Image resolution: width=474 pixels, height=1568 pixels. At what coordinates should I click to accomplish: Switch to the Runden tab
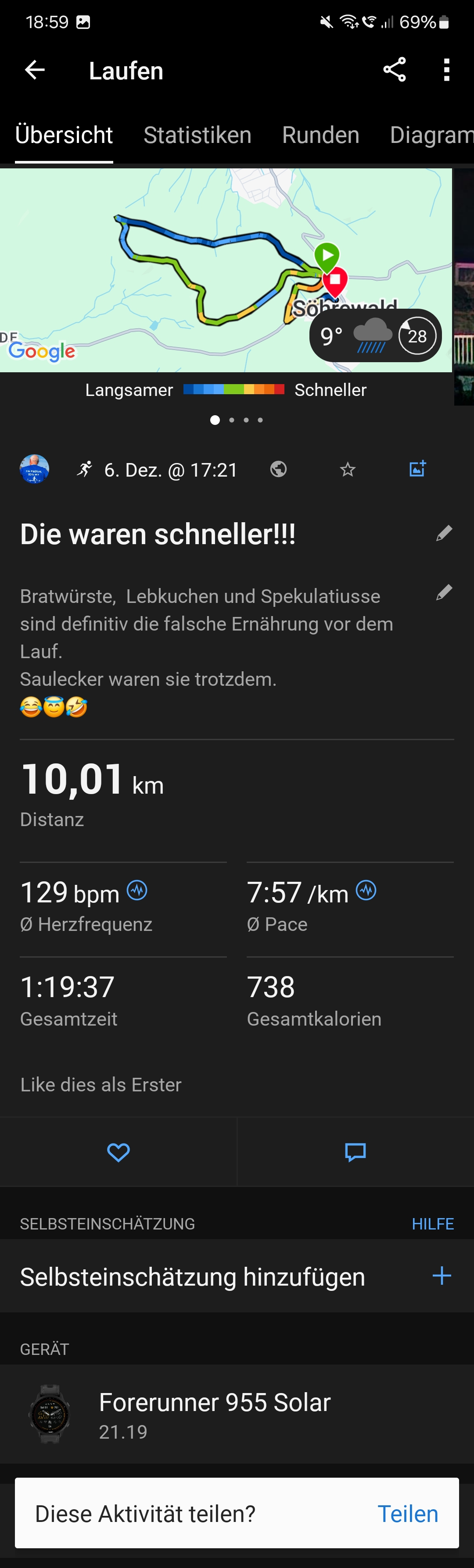(x=320, y=135)
